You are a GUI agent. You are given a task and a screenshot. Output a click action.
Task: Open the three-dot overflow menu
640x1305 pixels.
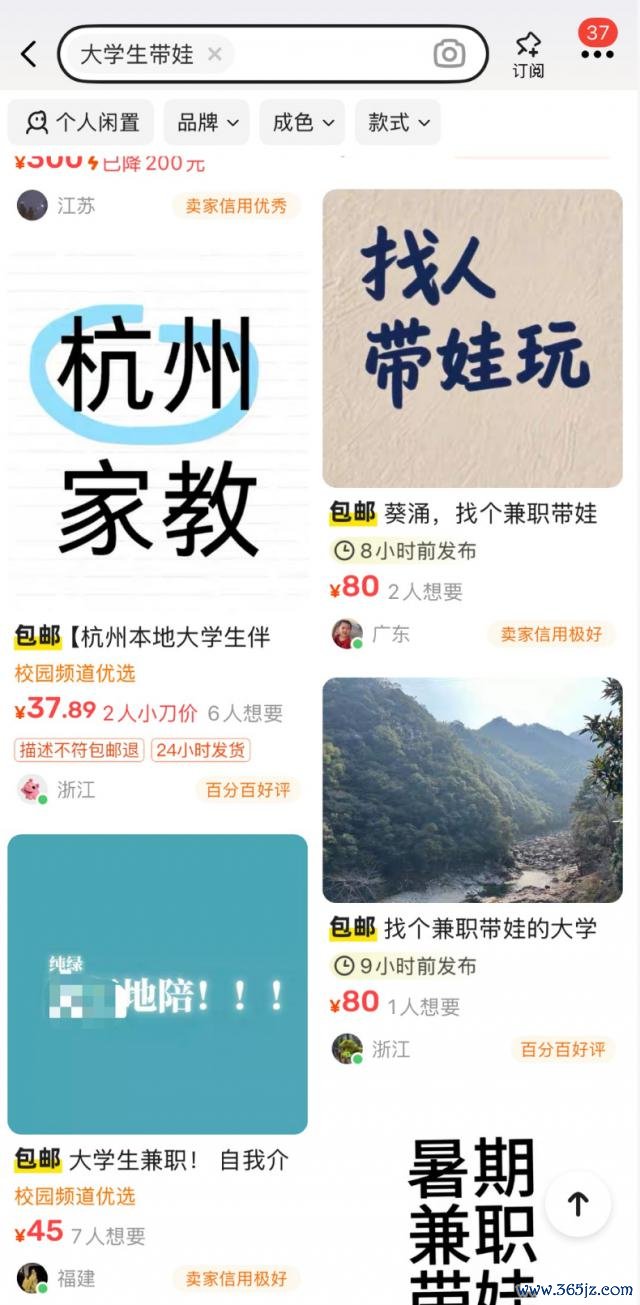click(x=597, y=54)
